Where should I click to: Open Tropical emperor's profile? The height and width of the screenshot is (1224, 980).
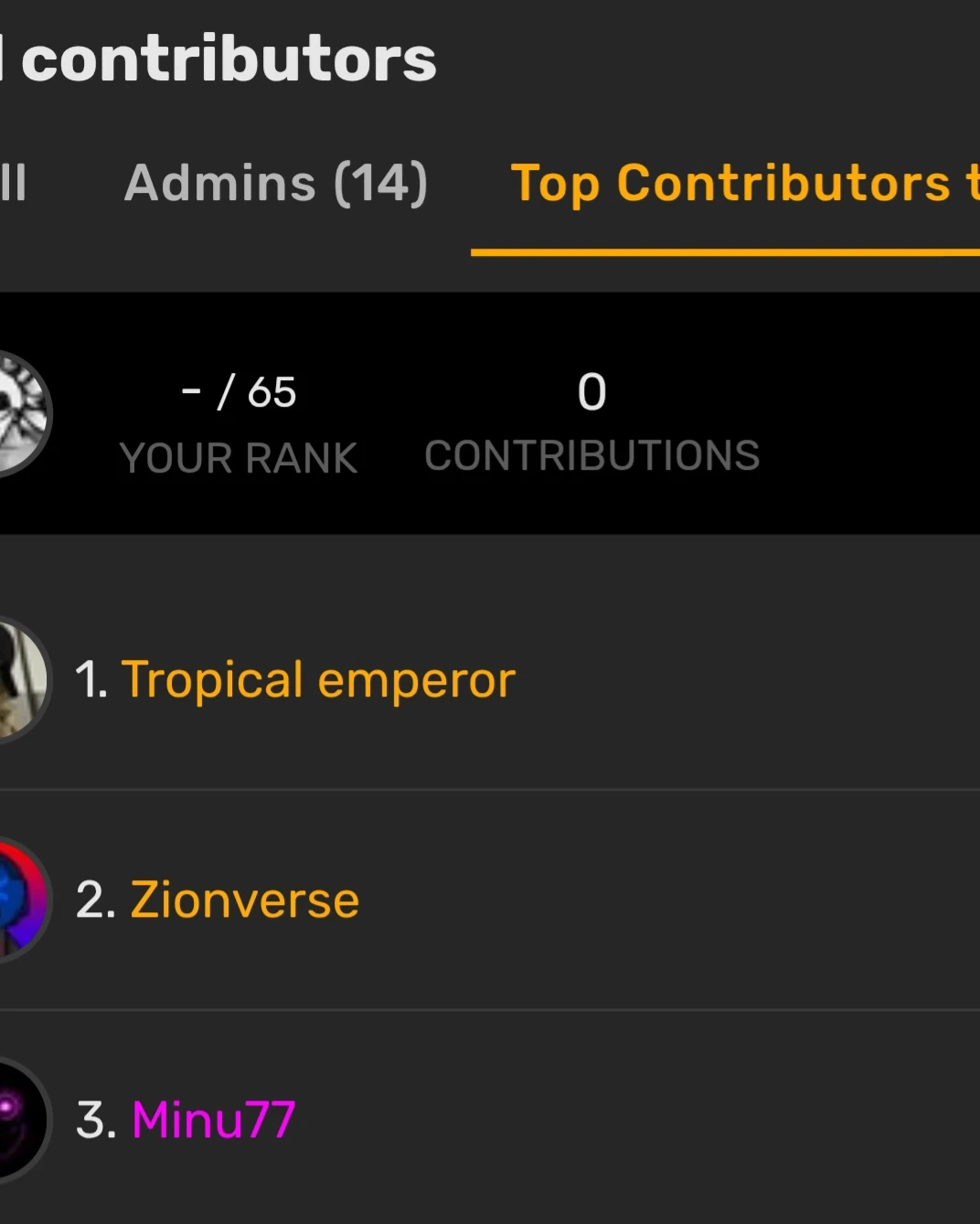(317, 680)
